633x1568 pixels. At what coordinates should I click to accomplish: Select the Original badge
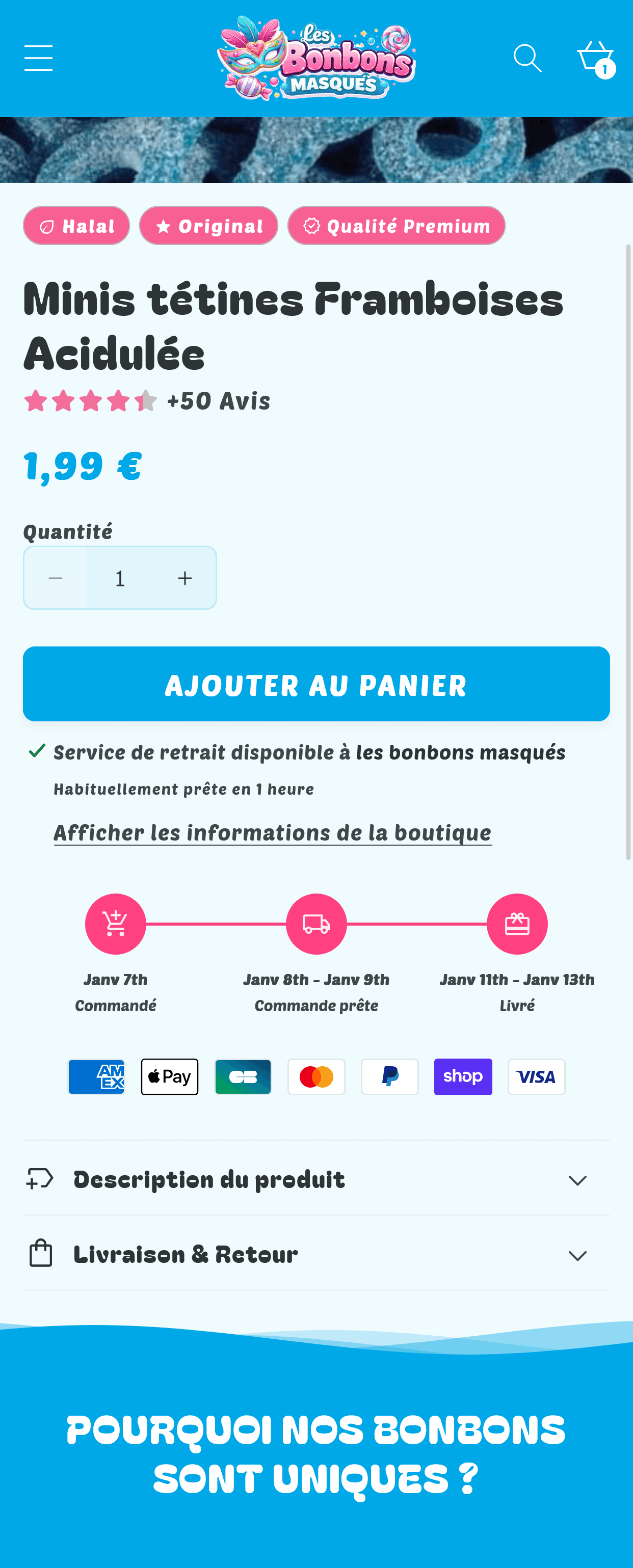[x=208, y=225]
